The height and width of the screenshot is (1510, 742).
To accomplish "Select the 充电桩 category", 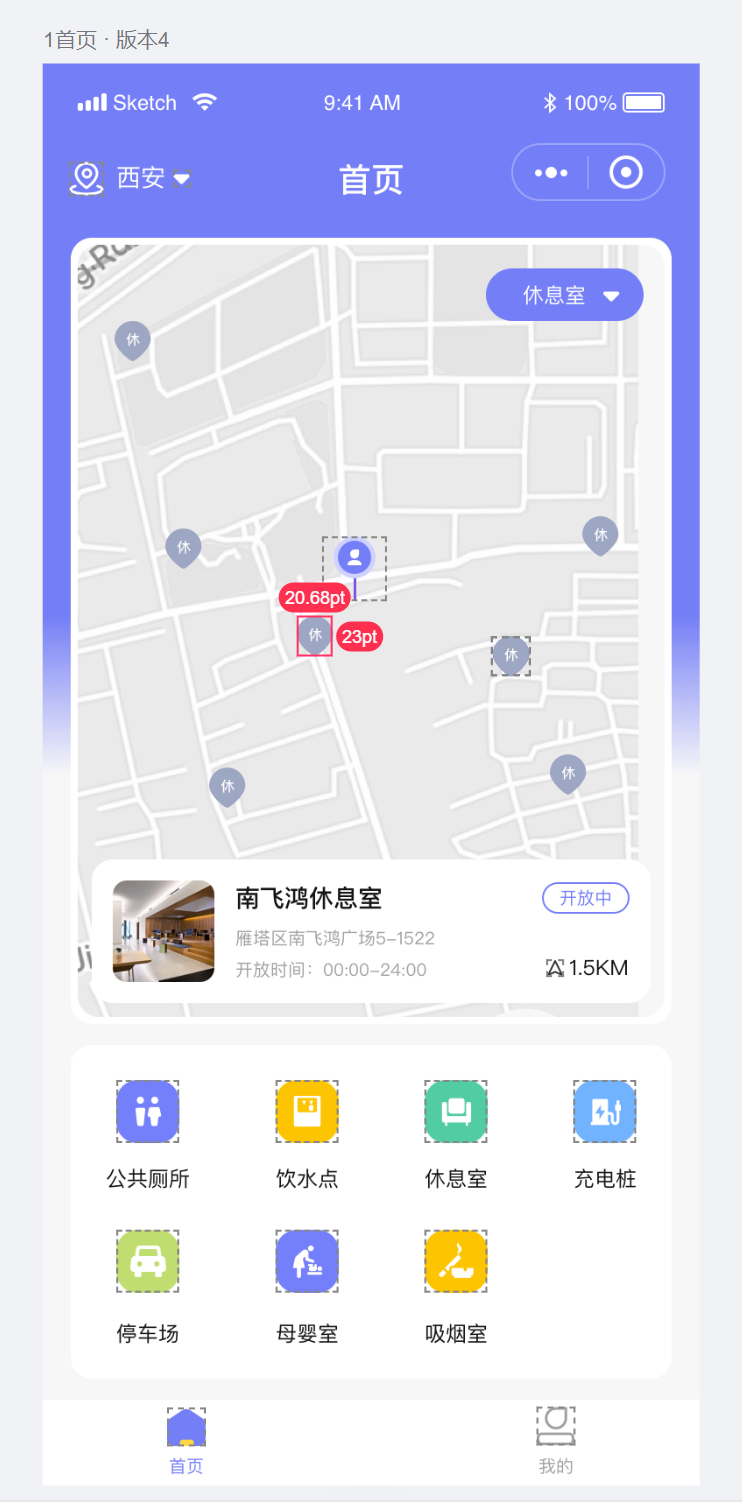I will [605, 1112].
